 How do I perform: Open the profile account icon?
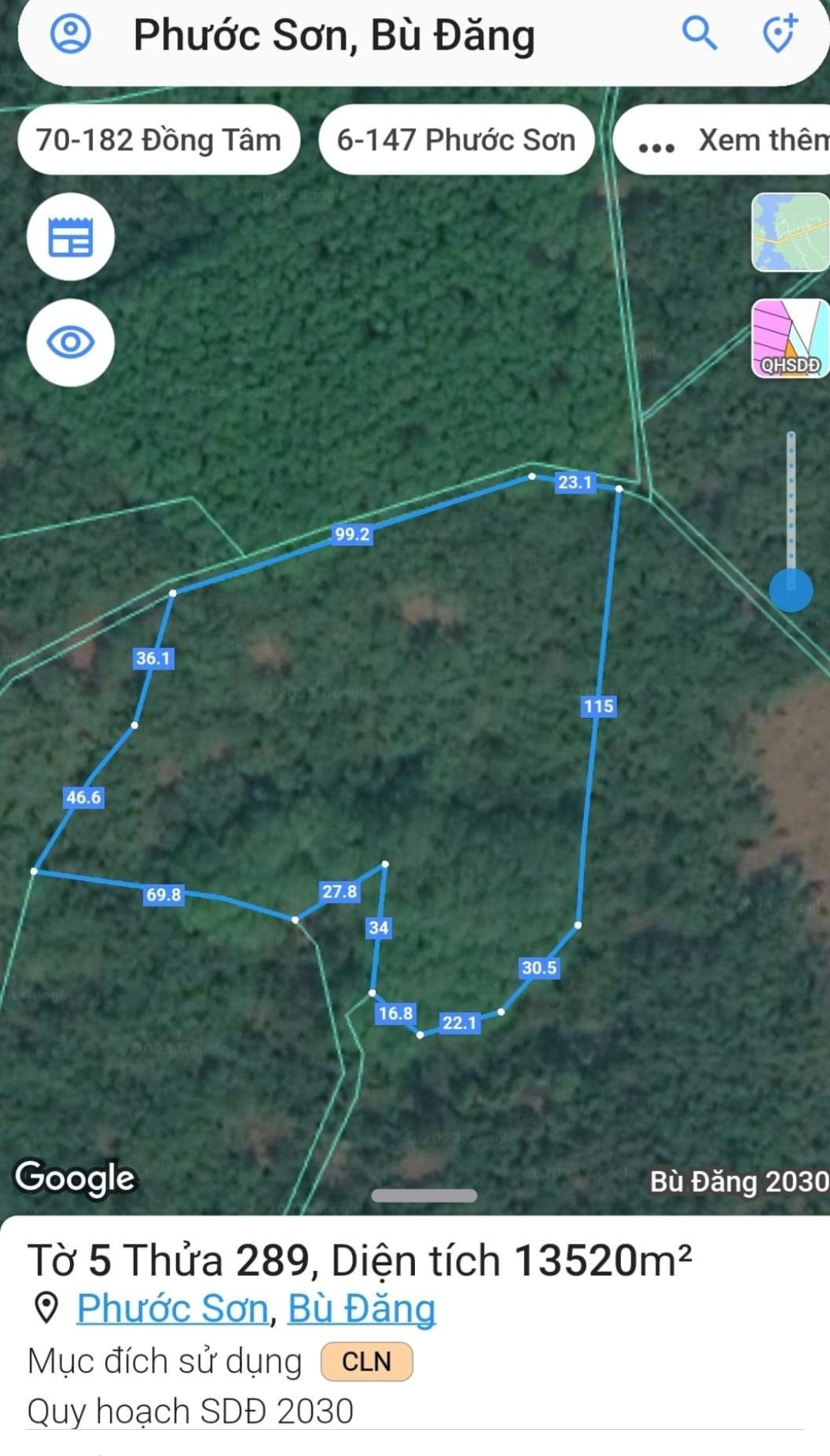71,34
